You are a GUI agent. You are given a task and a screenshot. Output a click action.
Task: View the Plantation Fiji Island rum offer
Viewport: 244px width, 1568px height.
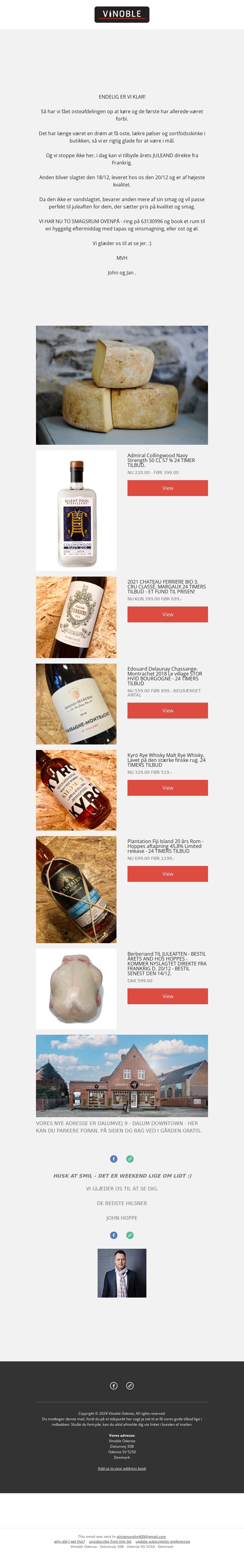tap(167, 874)
